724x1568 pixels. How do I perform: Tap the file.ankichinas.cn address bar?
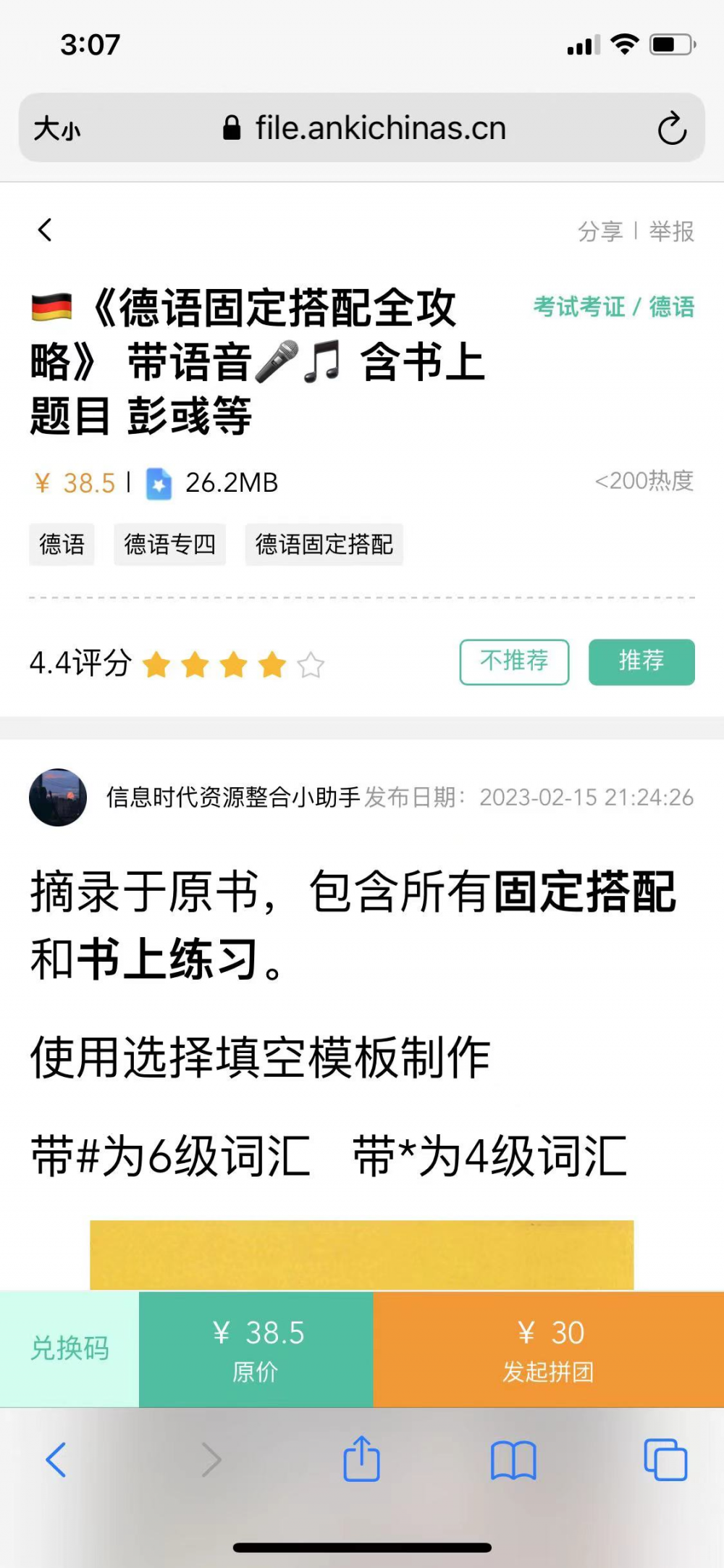tap(366, 128)
